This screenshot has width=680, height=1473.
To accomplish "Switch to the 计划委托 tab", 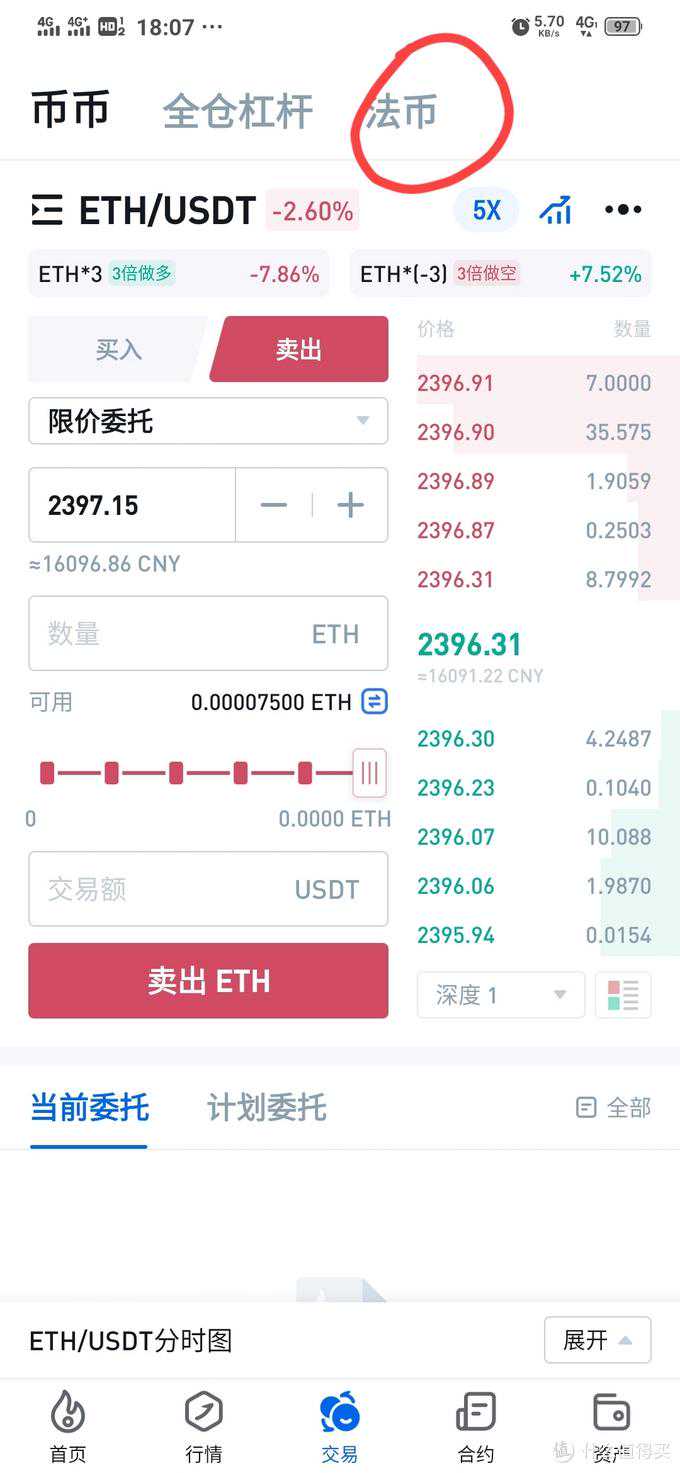I will [x=266, y=1107].
